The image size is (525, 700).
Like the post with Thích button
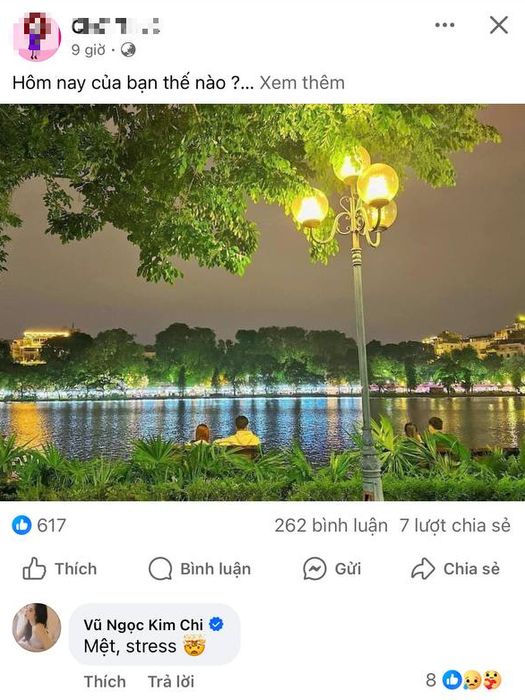click(60, 569)
